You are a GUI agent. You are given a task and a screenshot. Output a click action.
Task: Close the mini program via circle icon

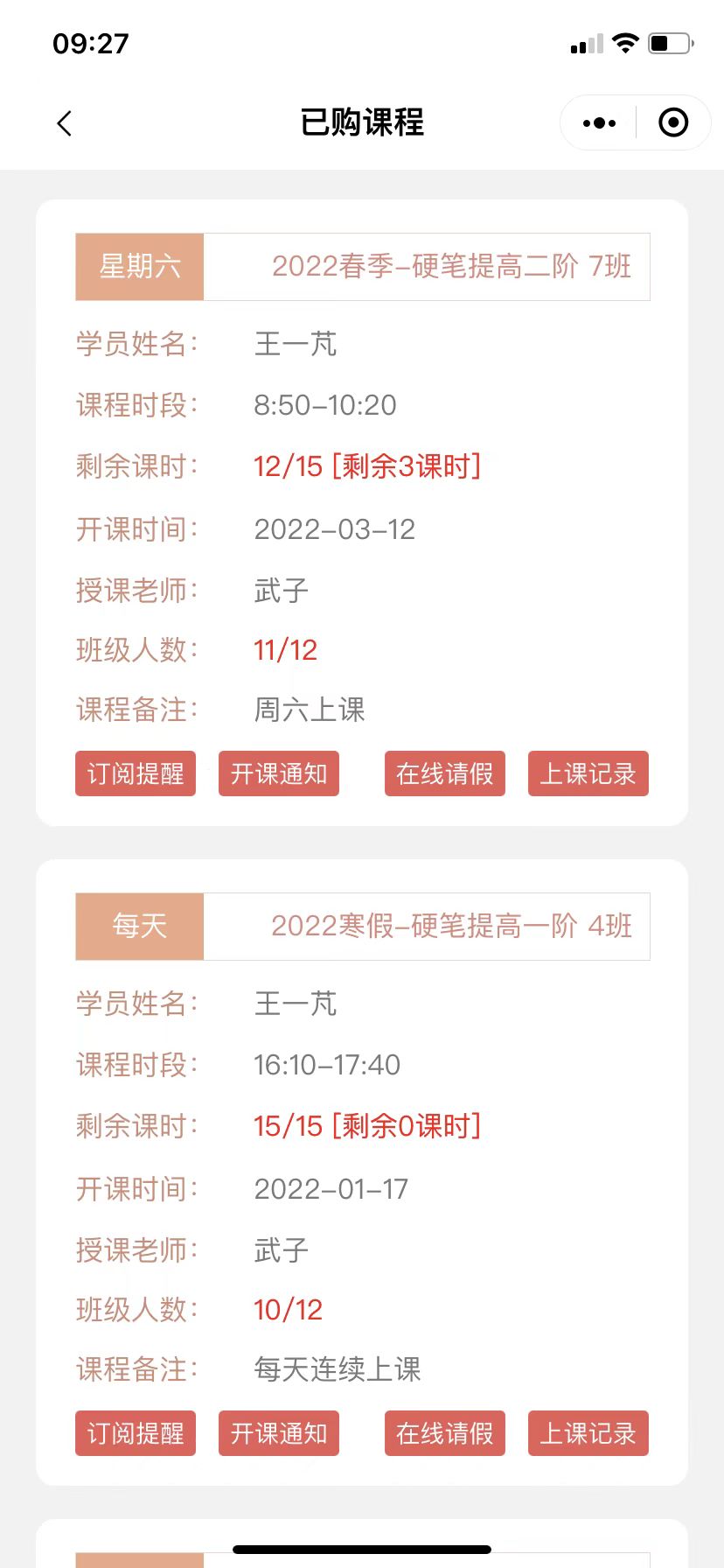(x=672, y=123)
